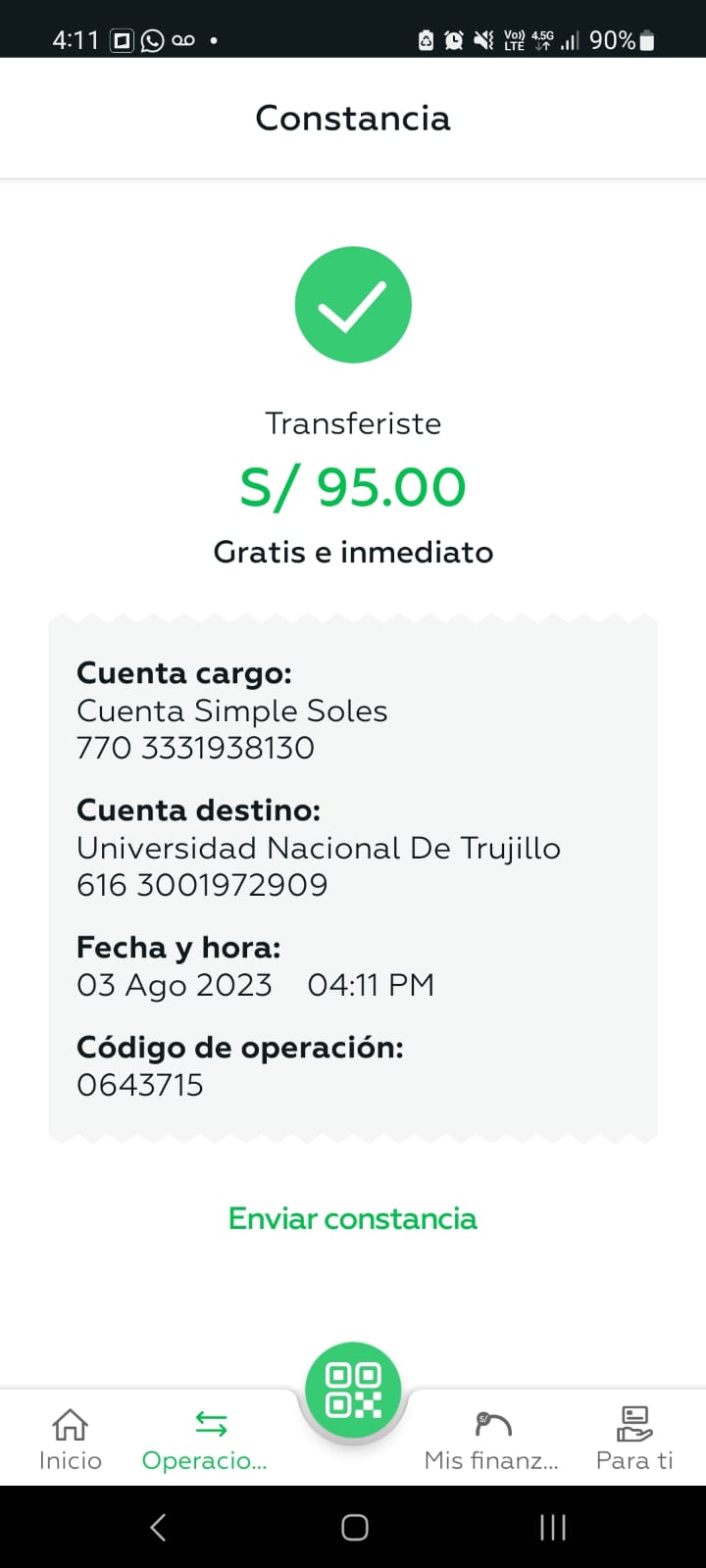This screenshot has width=706, height=1568.
Task: Tap Enviar constancia to share the receipt
Action: (353, 1218)
